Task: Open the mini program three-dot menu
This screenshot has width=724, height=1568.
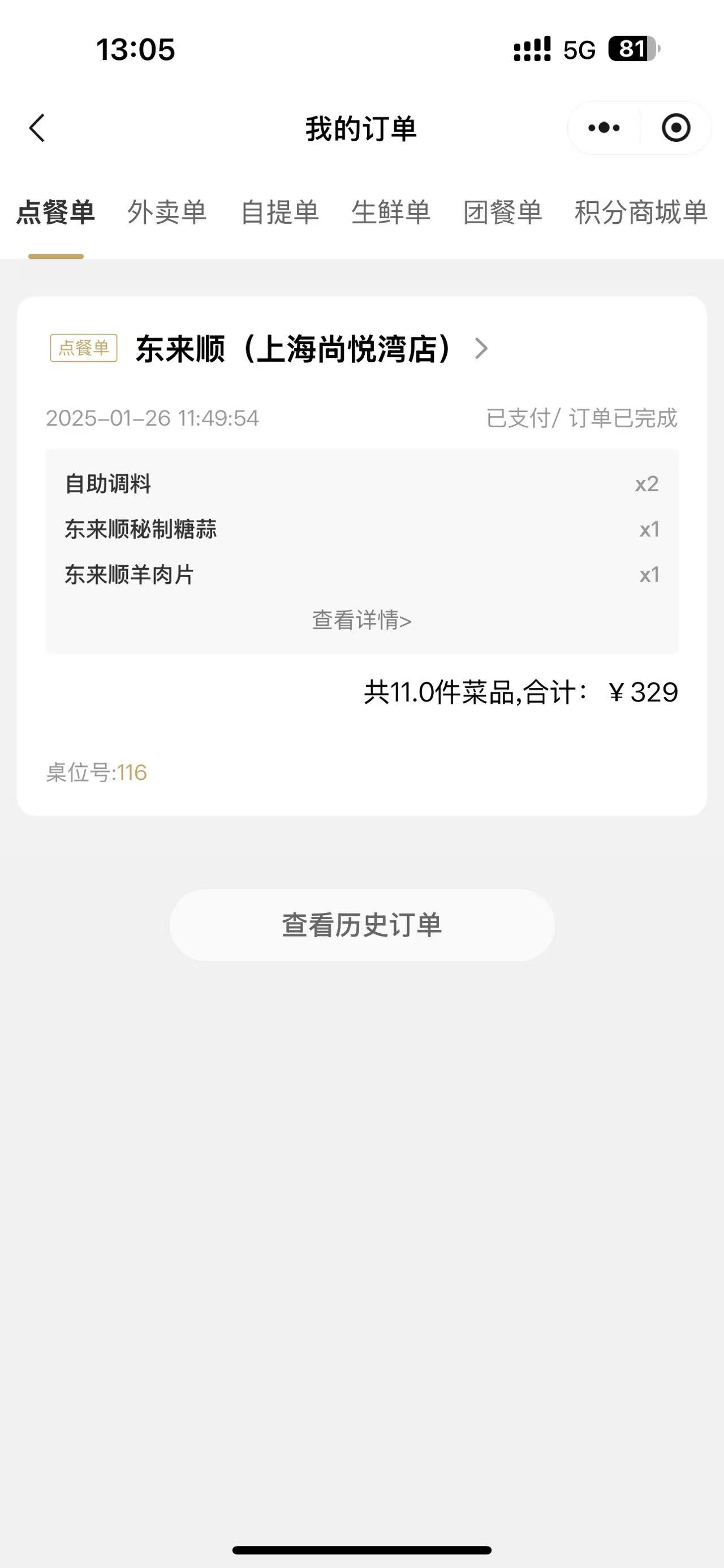Action: (604, 128)
